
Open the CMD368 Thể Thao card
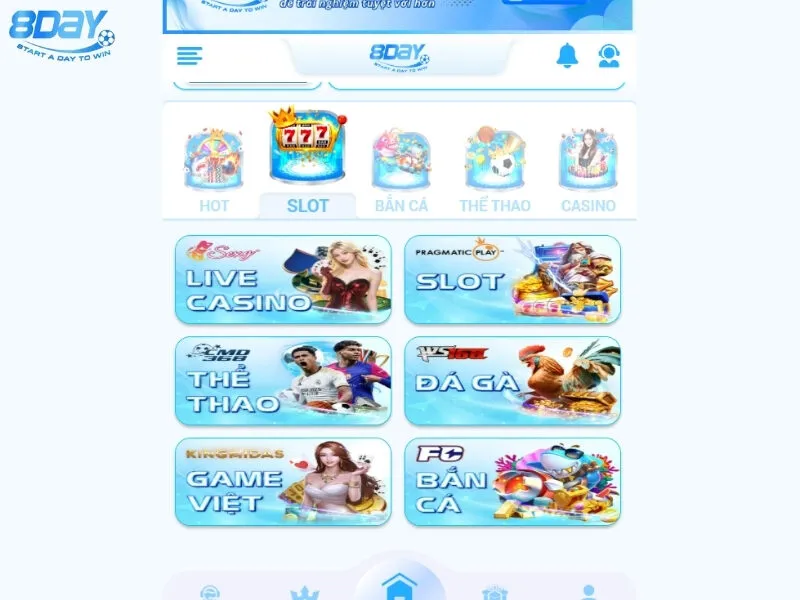tap(283, 381)
